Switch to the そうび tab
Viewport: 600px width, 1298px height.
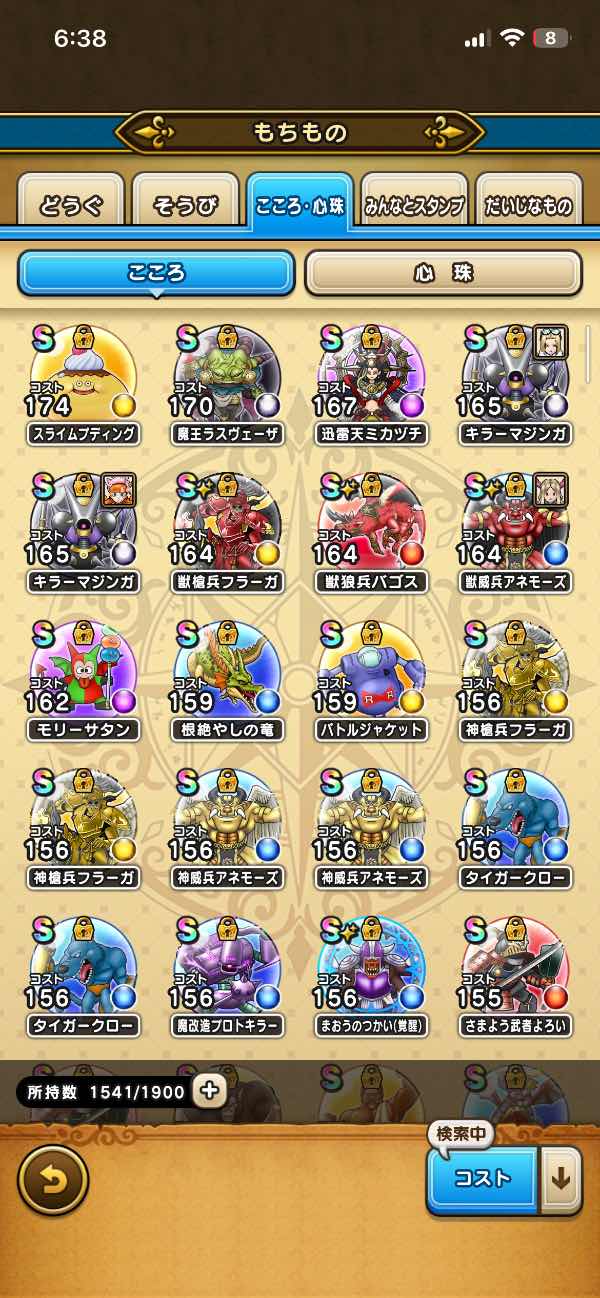(185, 206)
